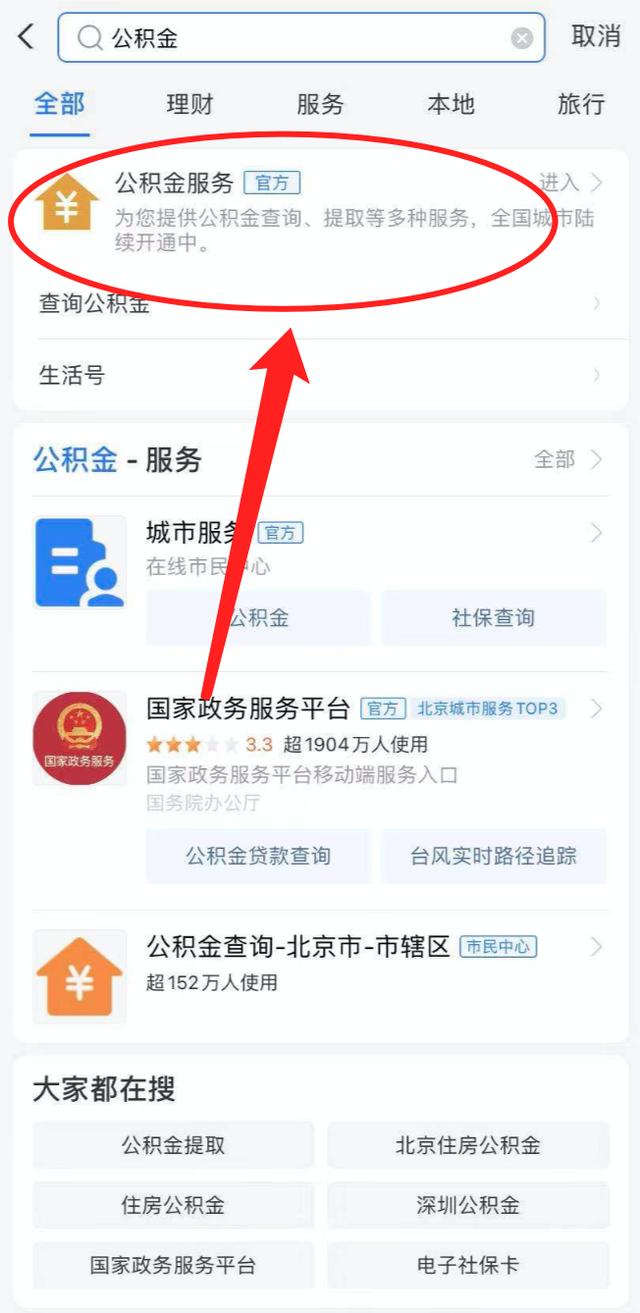Screen dimensions: 640x1313
Task: Open the 生活号 row
Action: (x=320, y=375)
